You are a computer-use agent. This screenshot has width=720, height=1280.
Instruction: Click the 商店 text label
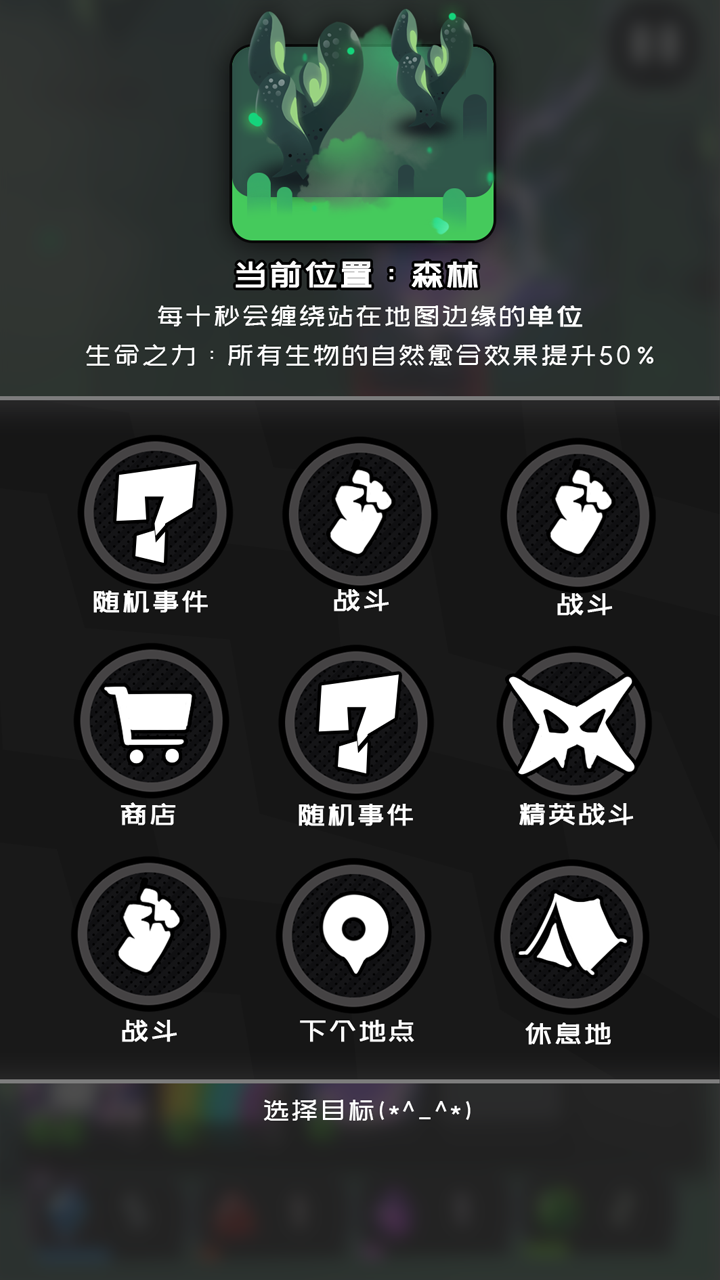coord(148,815)
